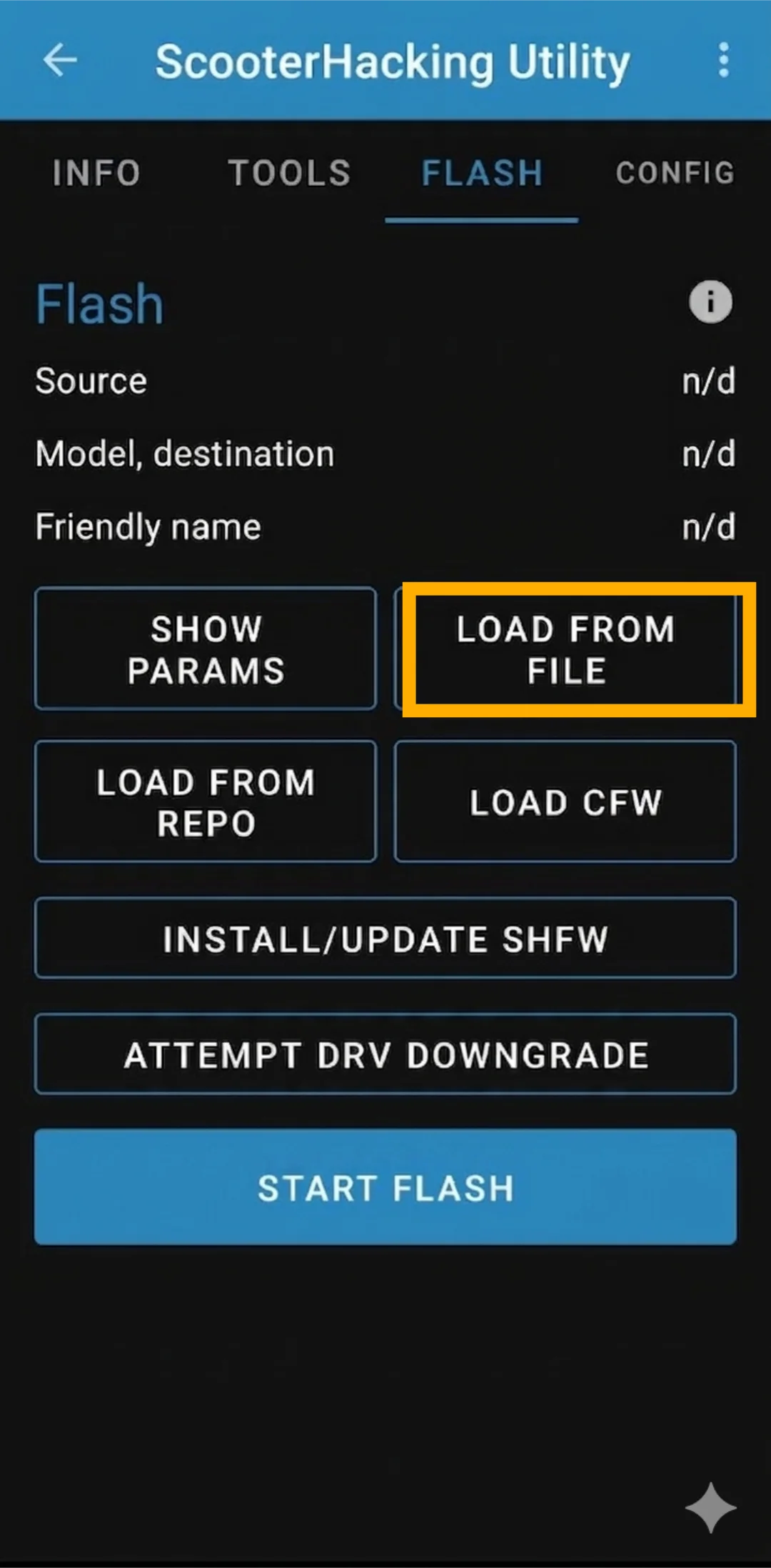Screen dimensions: 771x1568
Task: Open the TOOLS tab
Action: [288, 173]
